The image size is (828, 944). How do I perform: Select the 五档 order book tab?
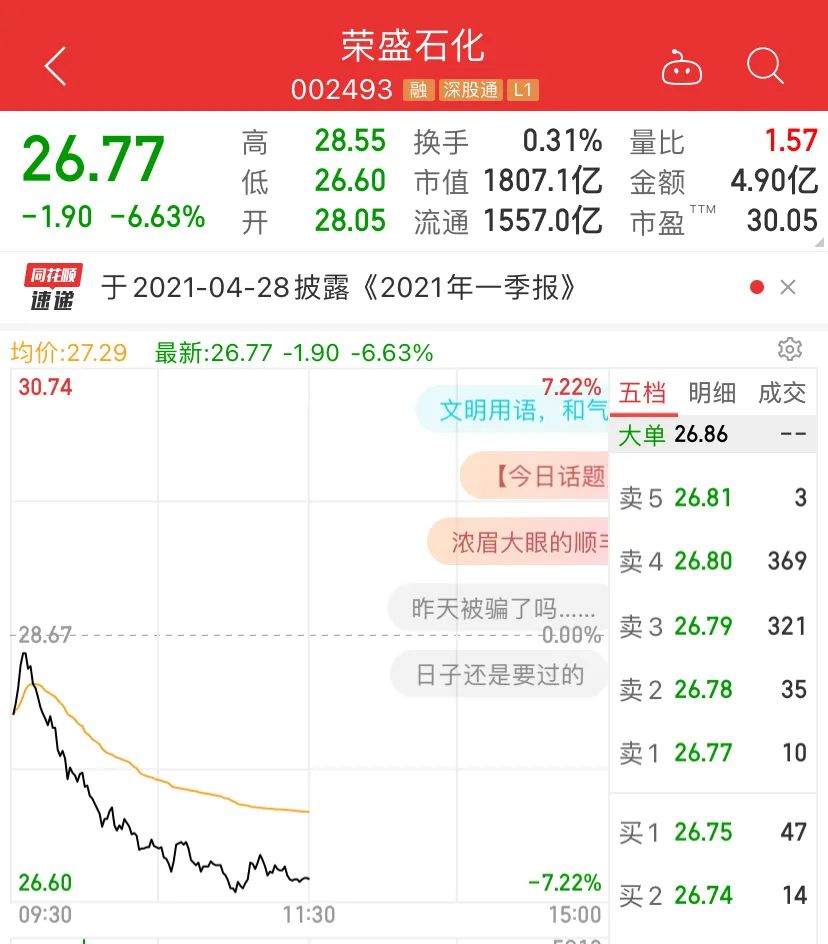tap(642, 393)
